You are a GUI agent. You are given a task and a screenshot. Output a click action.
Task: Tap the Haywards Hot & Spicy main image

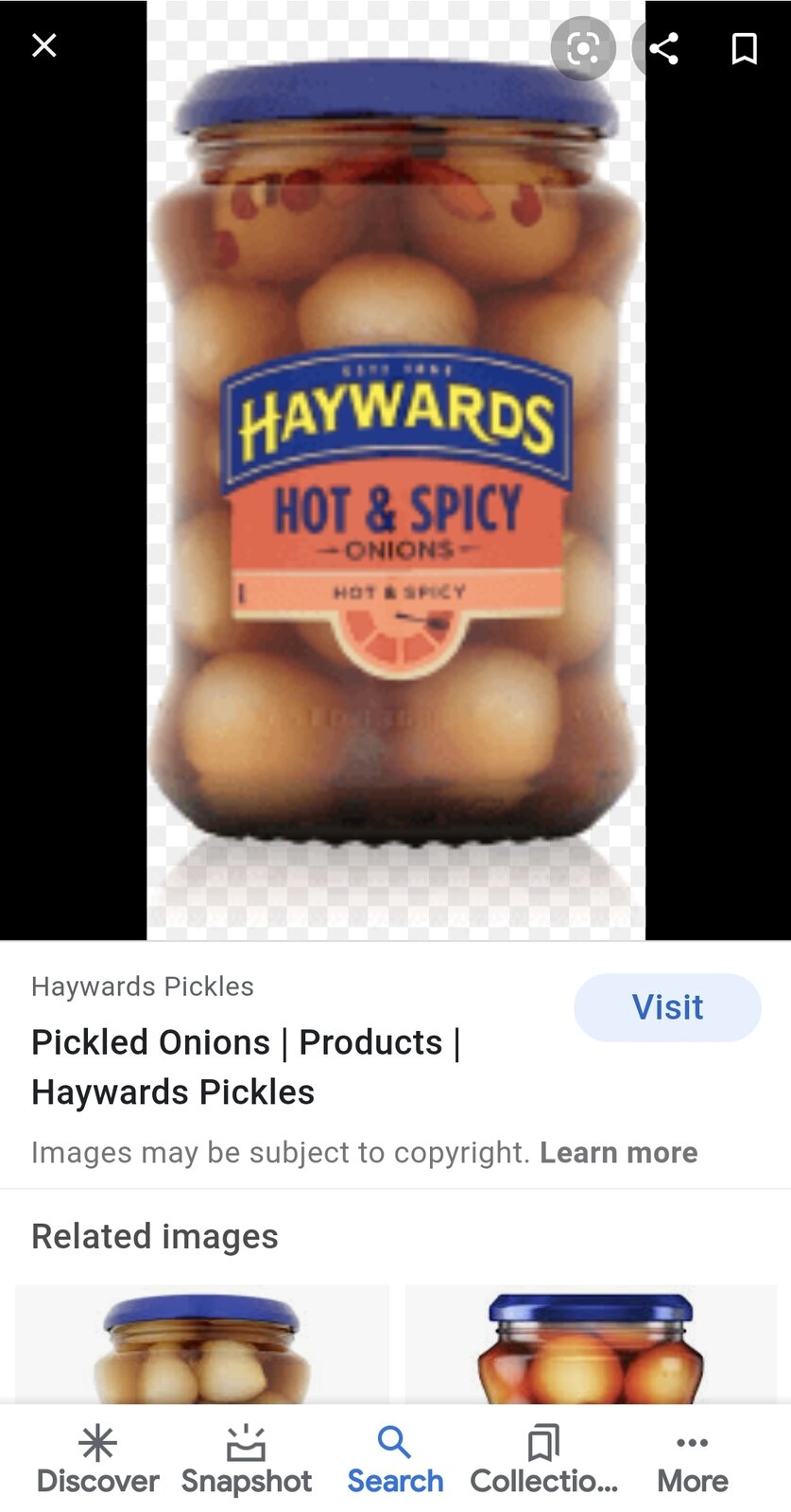point(396,472)
